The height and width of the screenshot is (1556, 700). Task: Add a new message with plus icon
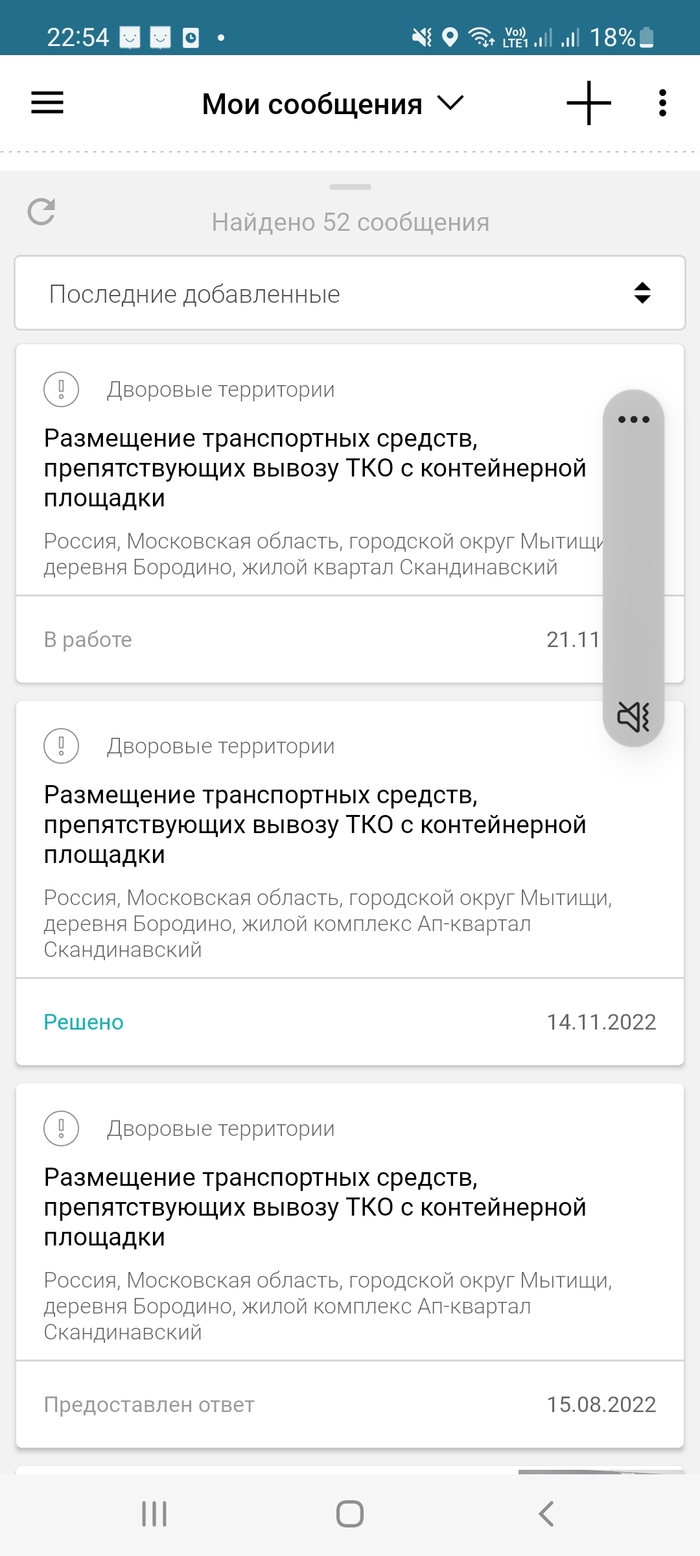pos(588,104)
